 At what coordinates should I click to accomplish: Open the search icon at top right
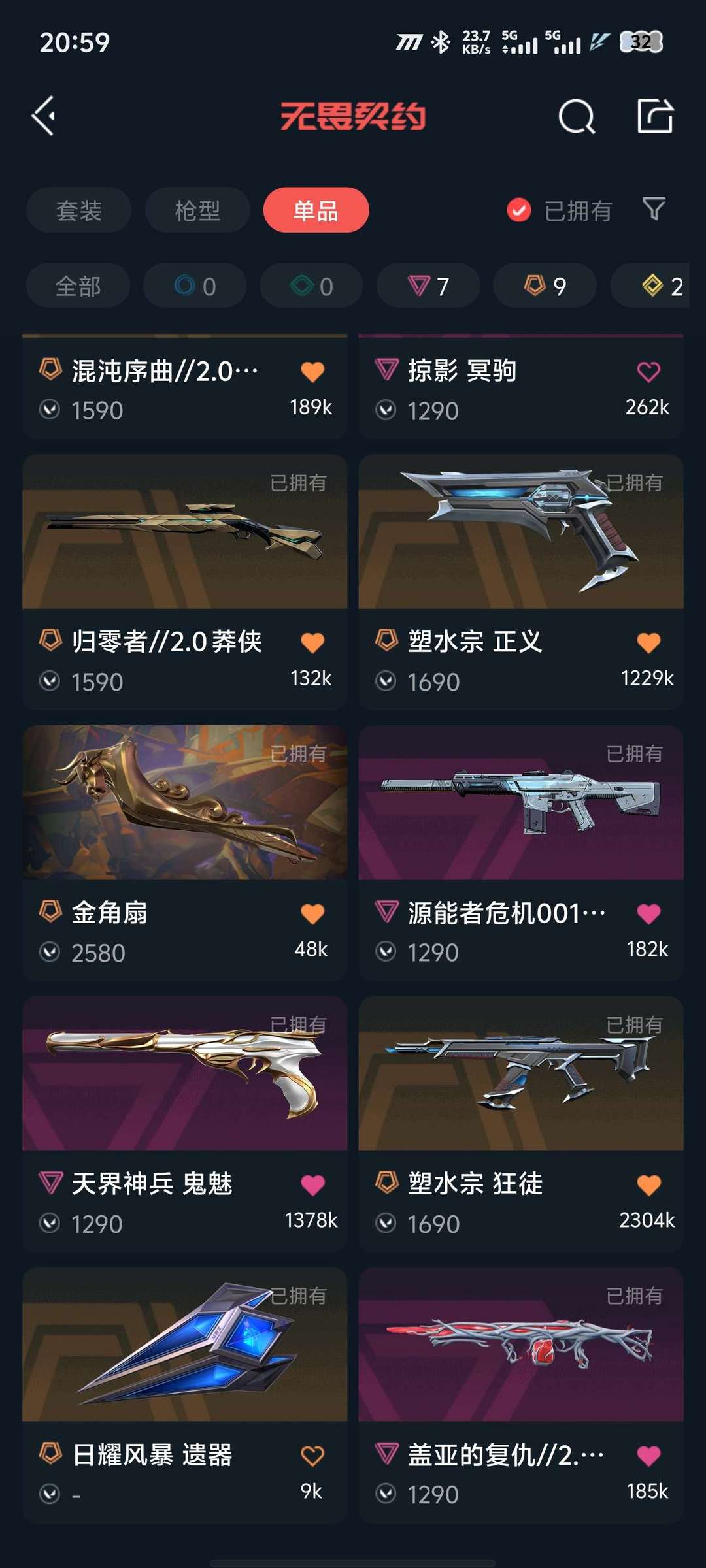pos(576,118)
